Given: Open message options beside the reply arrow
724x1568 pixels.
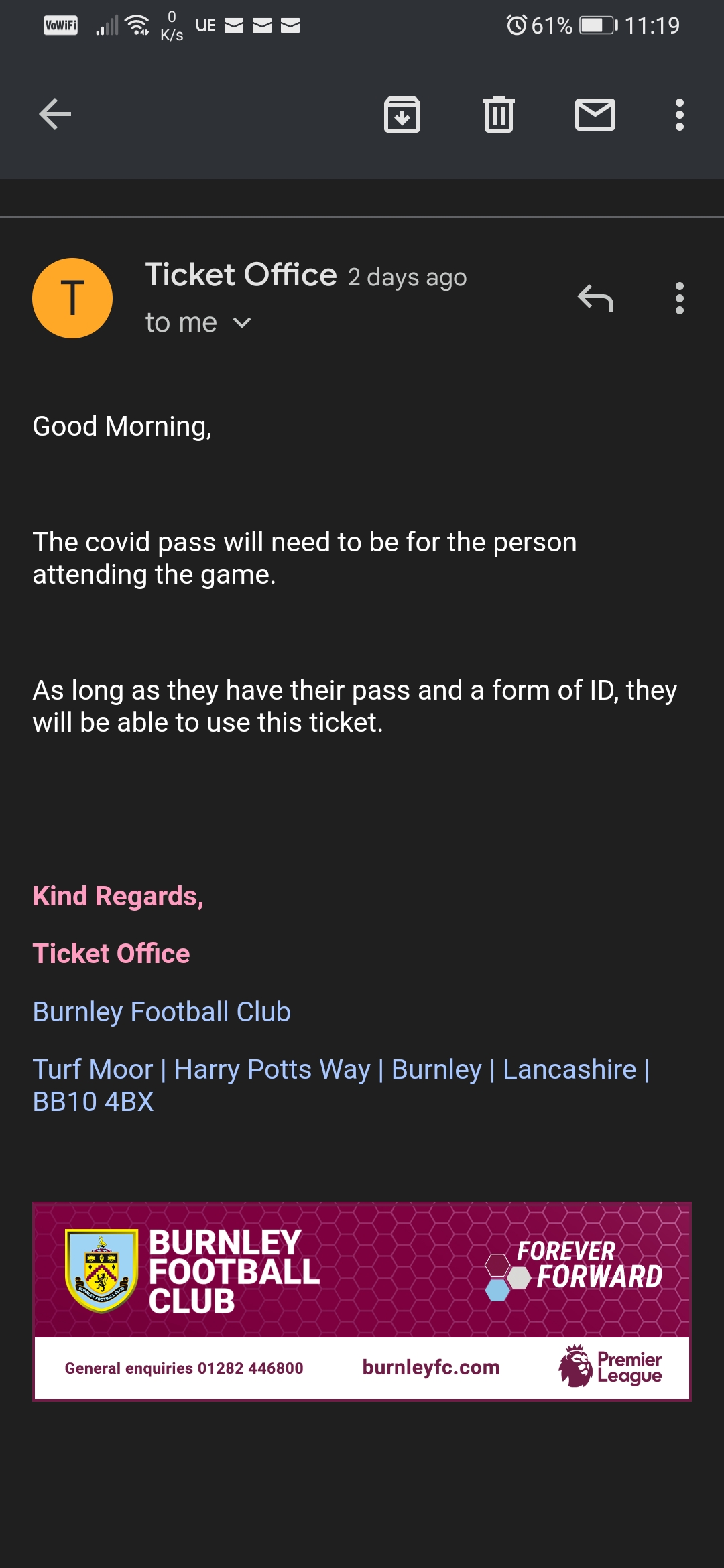Looking at the screenshot, I should tap(679, 298).
